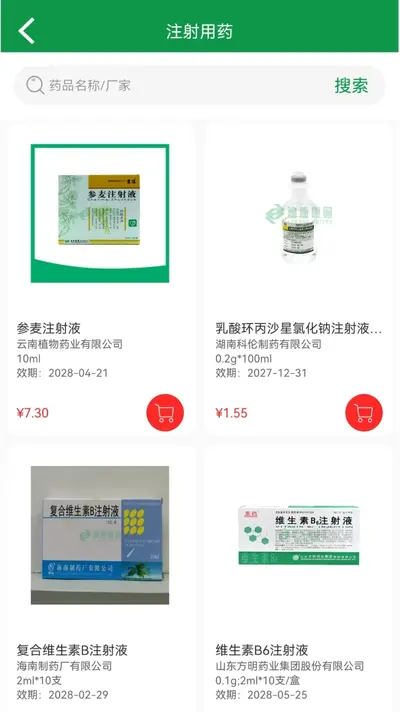
Task: Add 参麦注射液 to the cart
Action: click(x=165, y=412)
